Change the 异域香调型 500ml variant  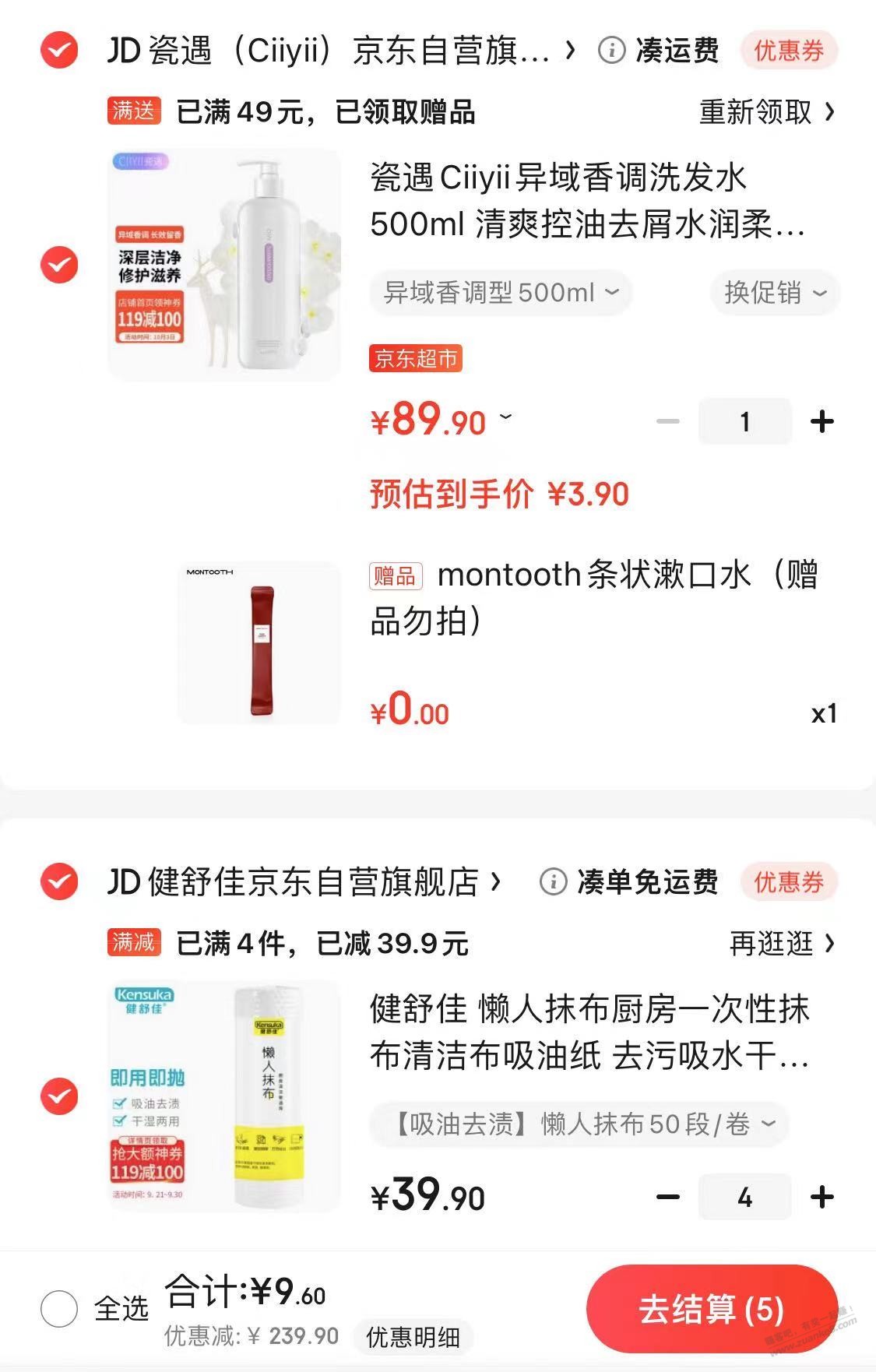pyautogui.click(x=501, y=294)
